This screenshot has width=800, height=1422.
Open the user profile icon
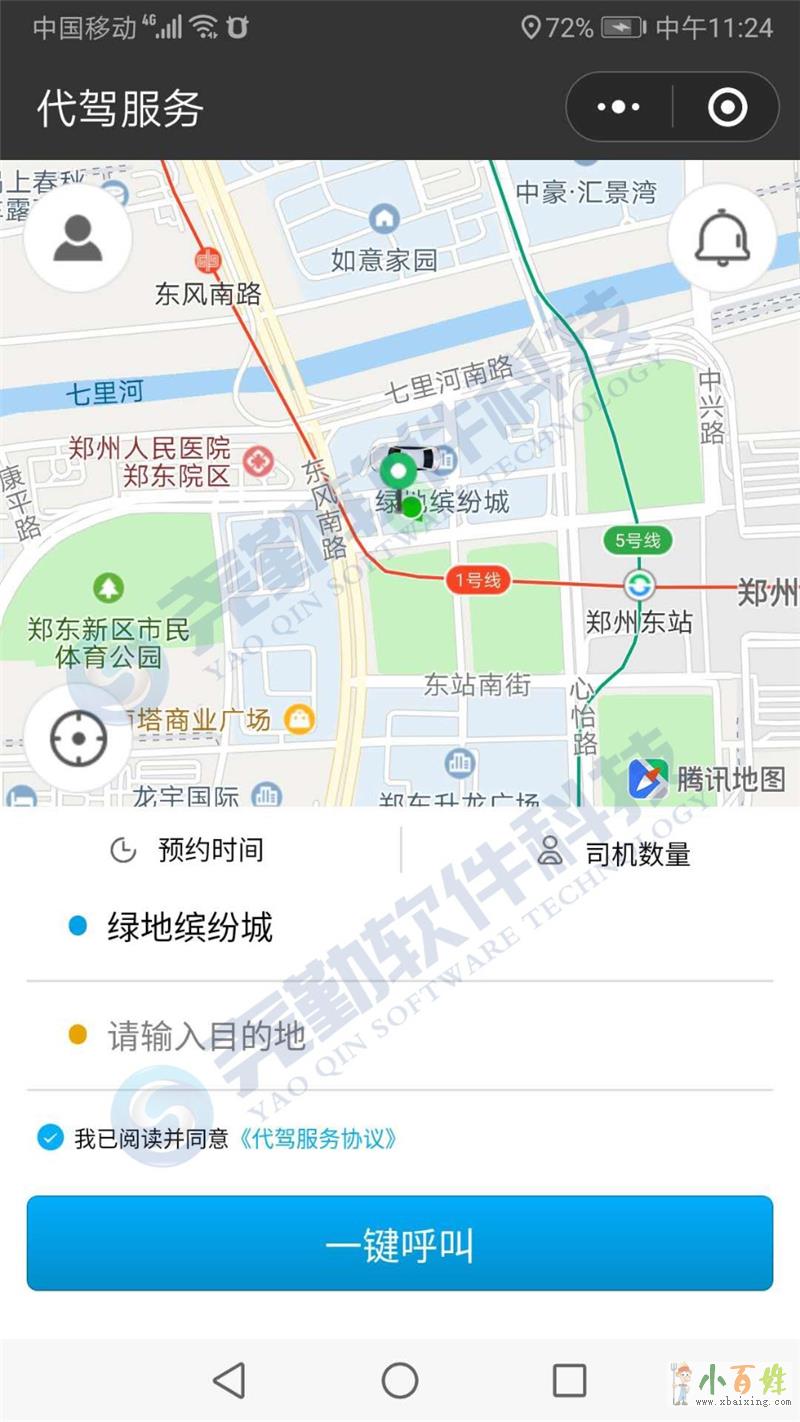(78, 238)
